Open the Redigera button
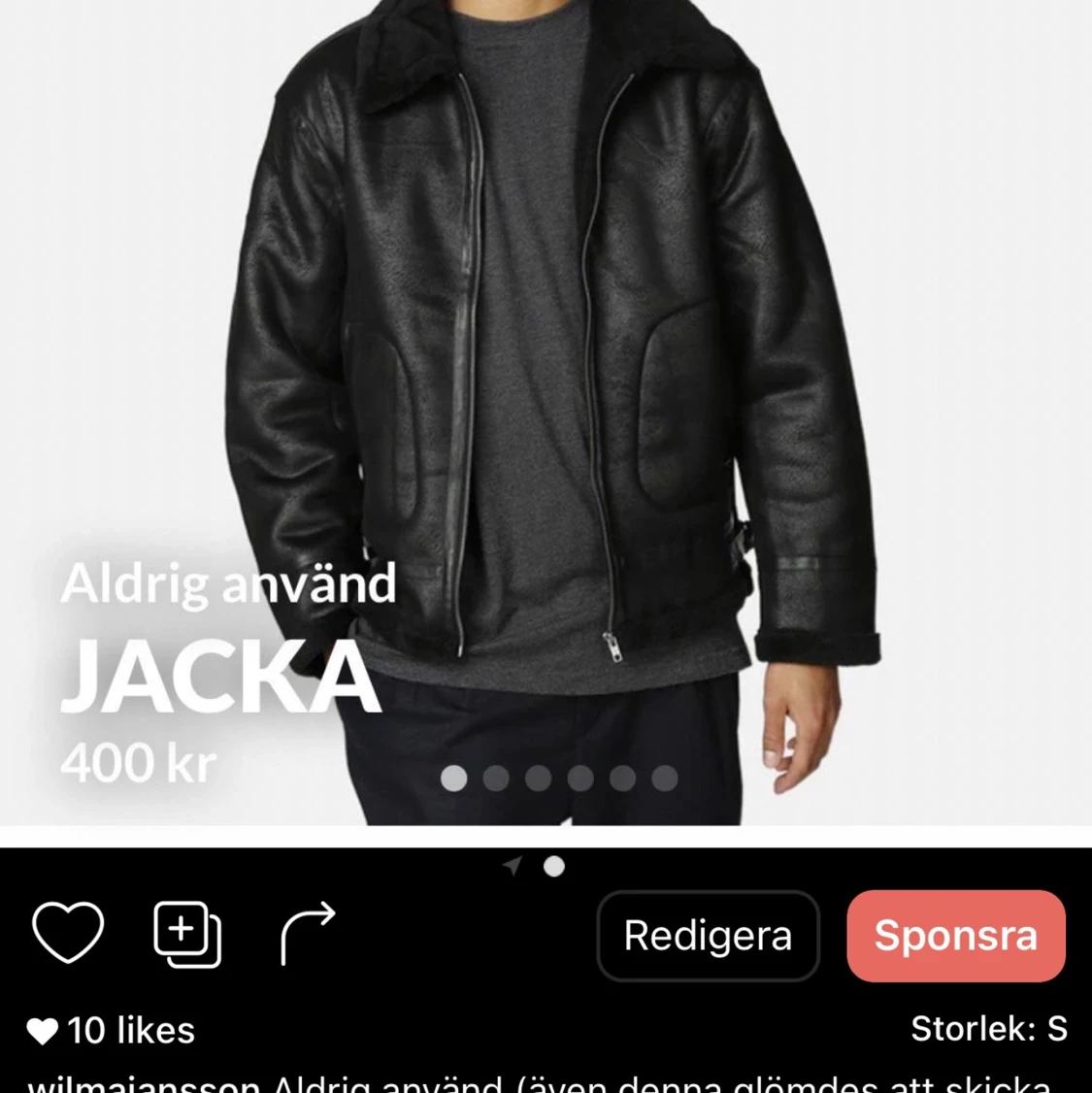1092x1093 pixels. (x=708, y=936)
